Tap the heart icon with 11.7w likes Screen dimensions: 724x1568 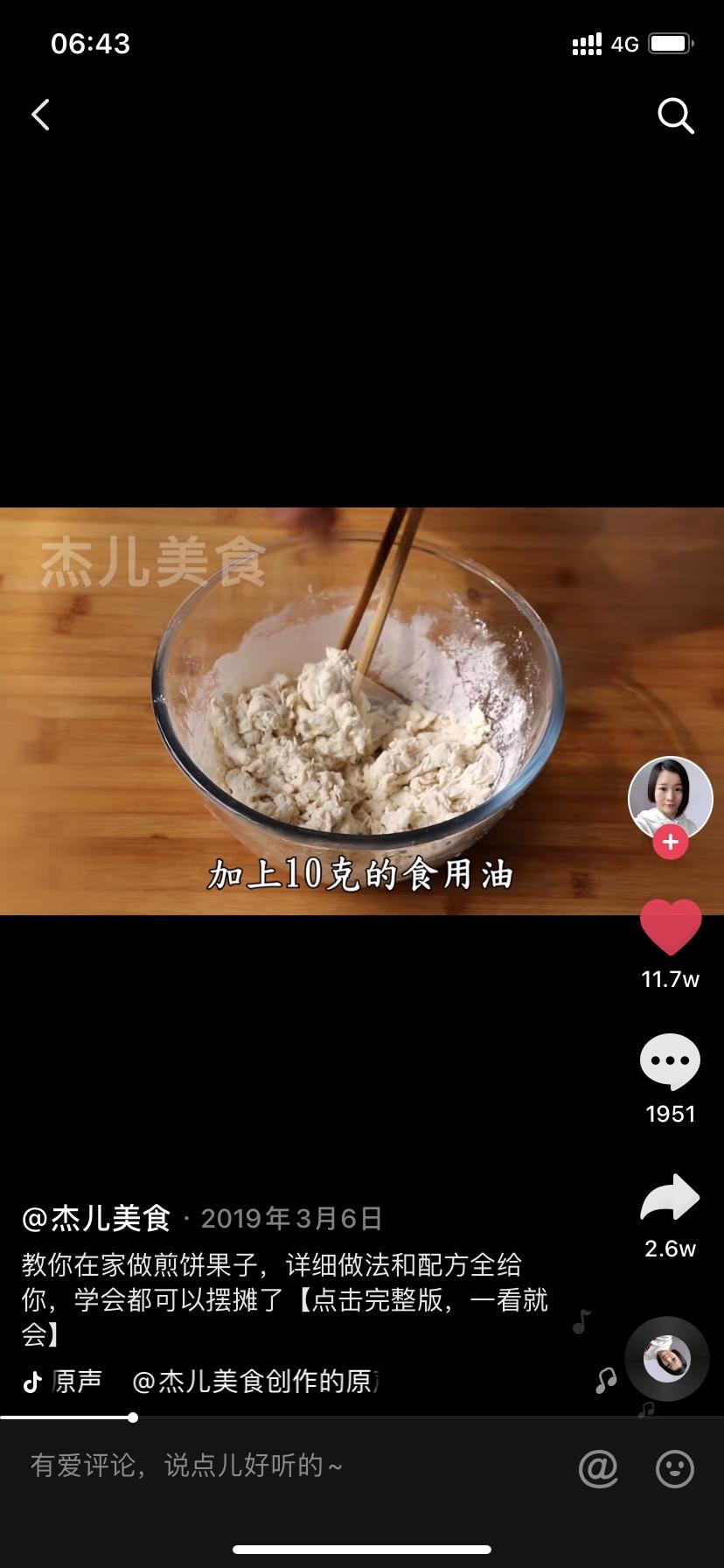(671, 927)
